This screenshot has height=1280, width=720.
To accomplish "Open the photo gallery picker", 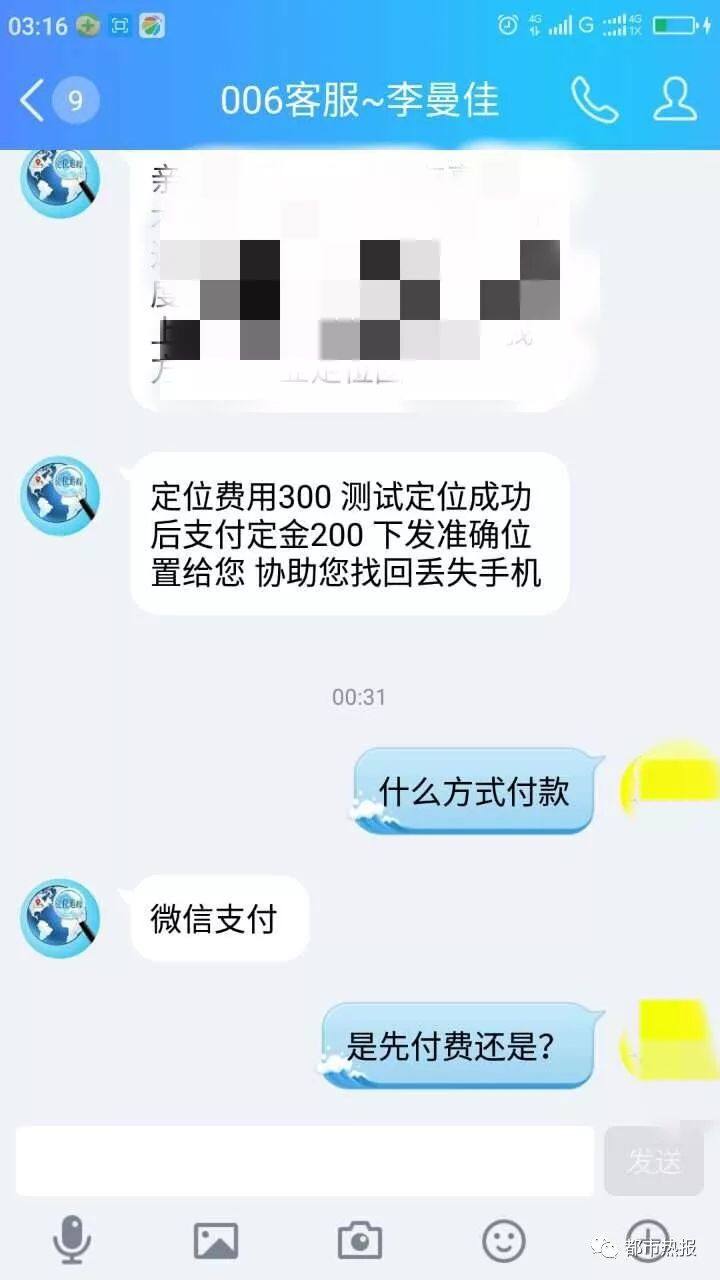I will [215, 1241].
